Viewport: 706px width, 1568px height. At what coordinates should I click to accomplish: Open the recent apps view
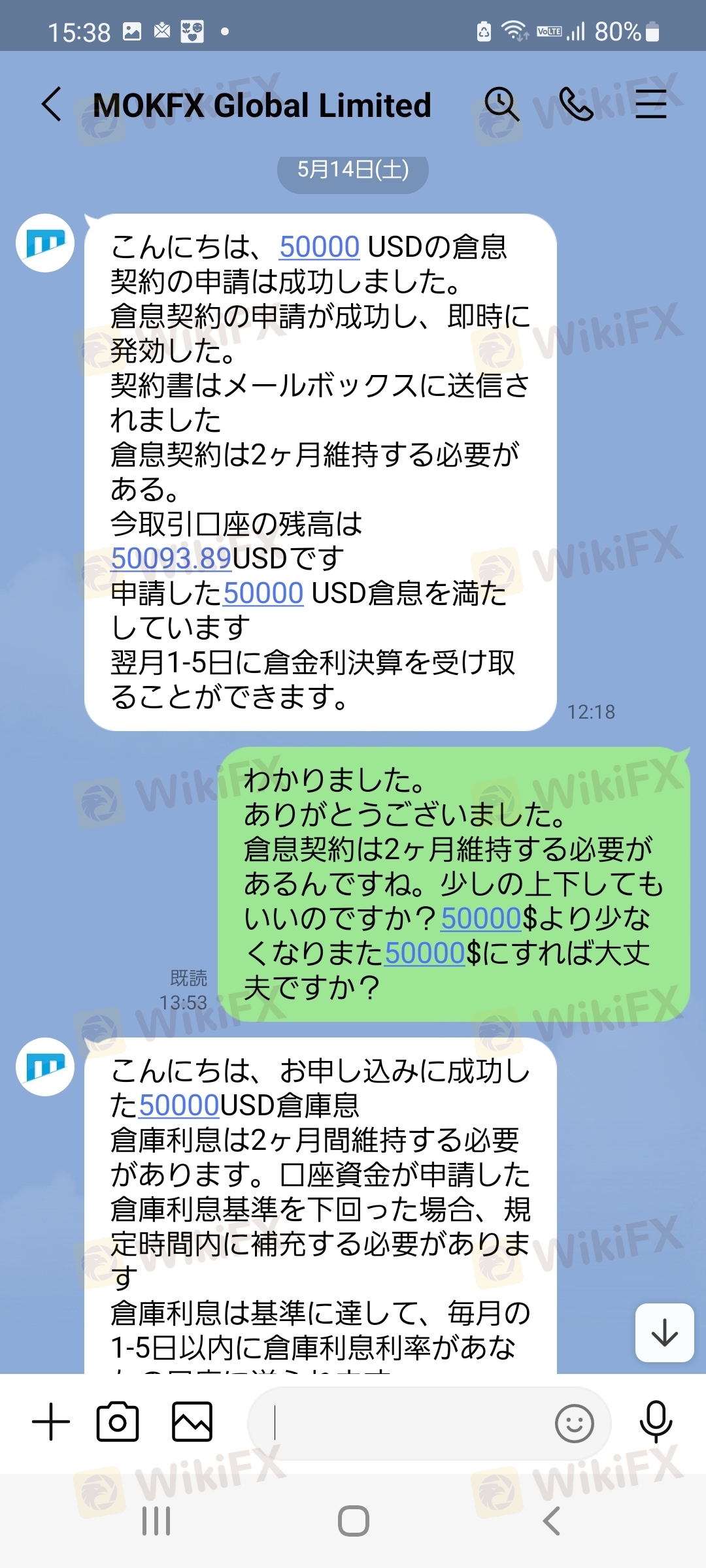[x=156, y=1521]
